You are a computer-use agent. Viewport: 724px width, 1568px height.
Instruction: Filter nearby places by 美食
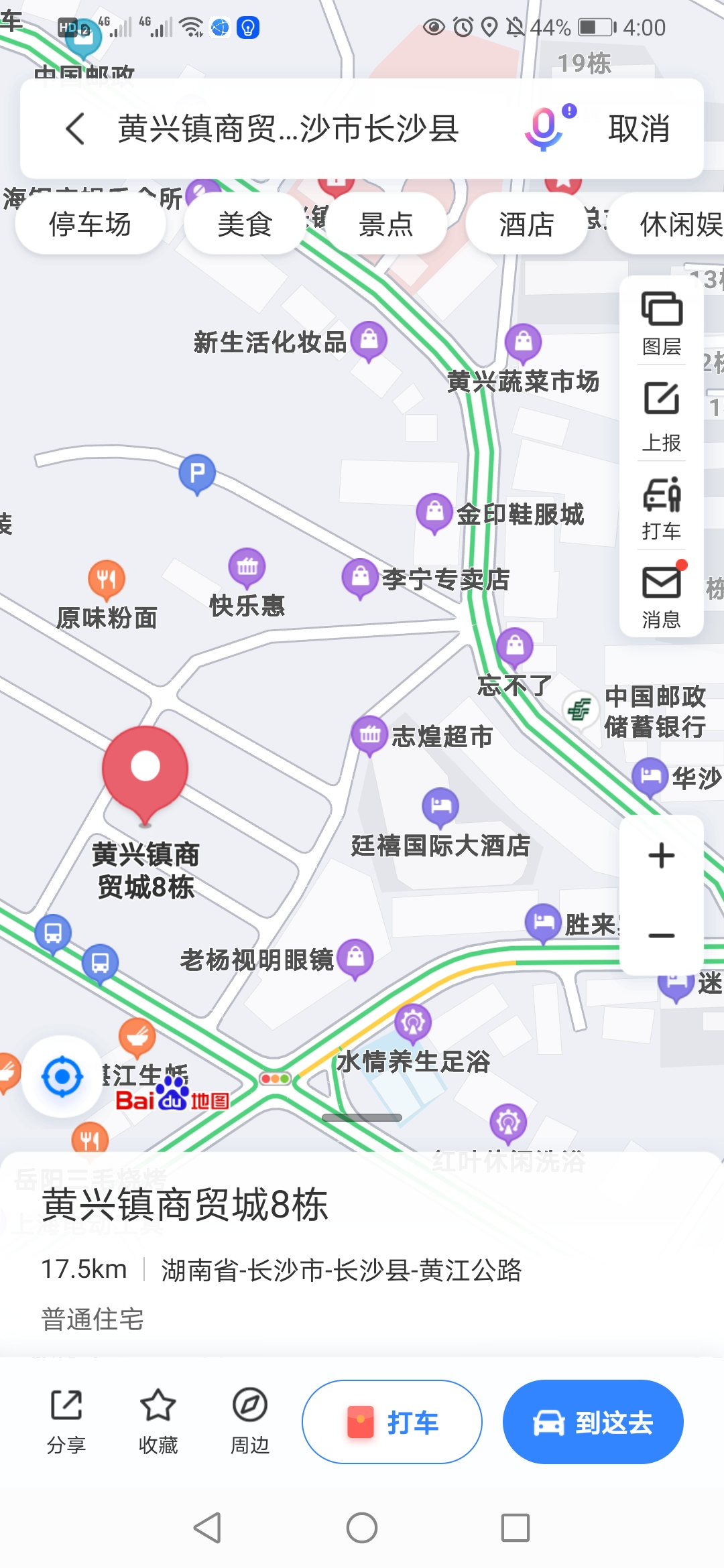[x=245, y=224]
